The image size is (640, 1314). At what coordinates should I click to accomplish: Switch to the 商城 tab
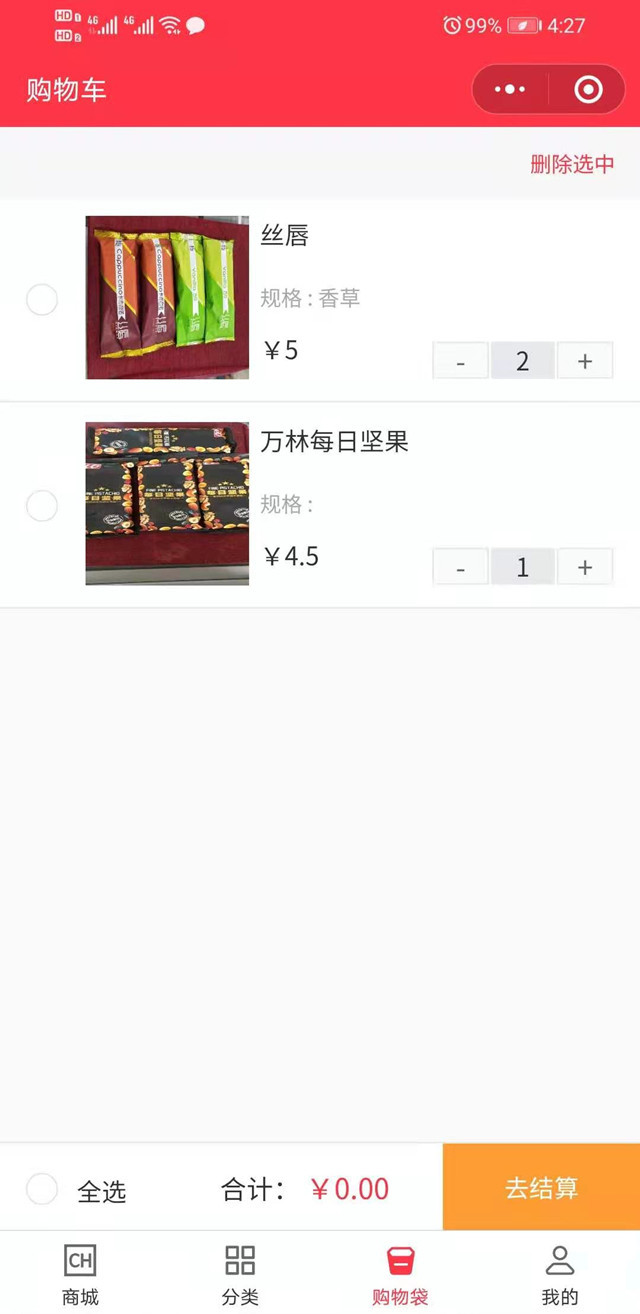(80, 1274)
